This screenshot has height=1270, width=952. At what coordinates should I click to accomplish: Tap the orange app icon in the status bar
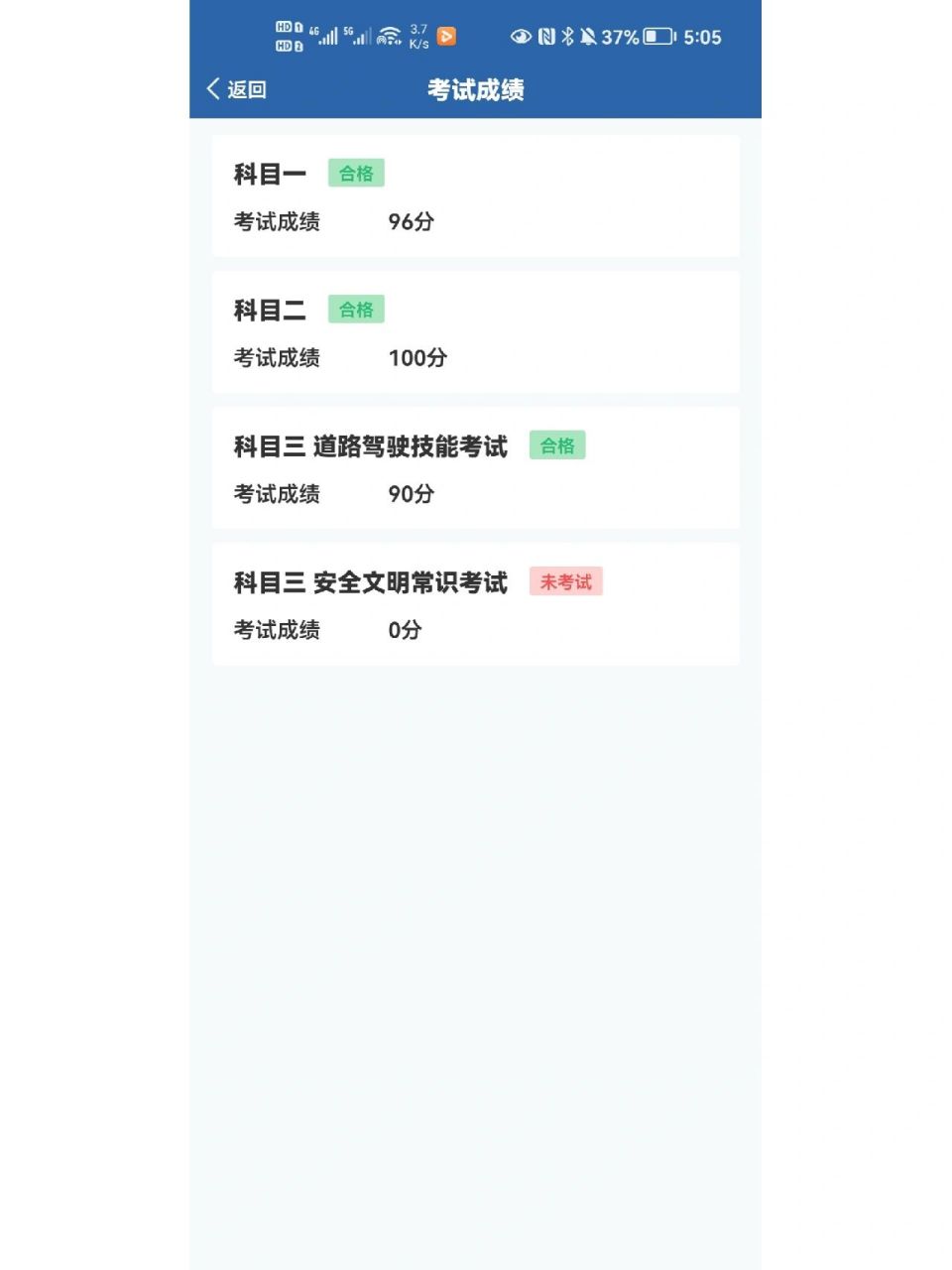(447, 35)
